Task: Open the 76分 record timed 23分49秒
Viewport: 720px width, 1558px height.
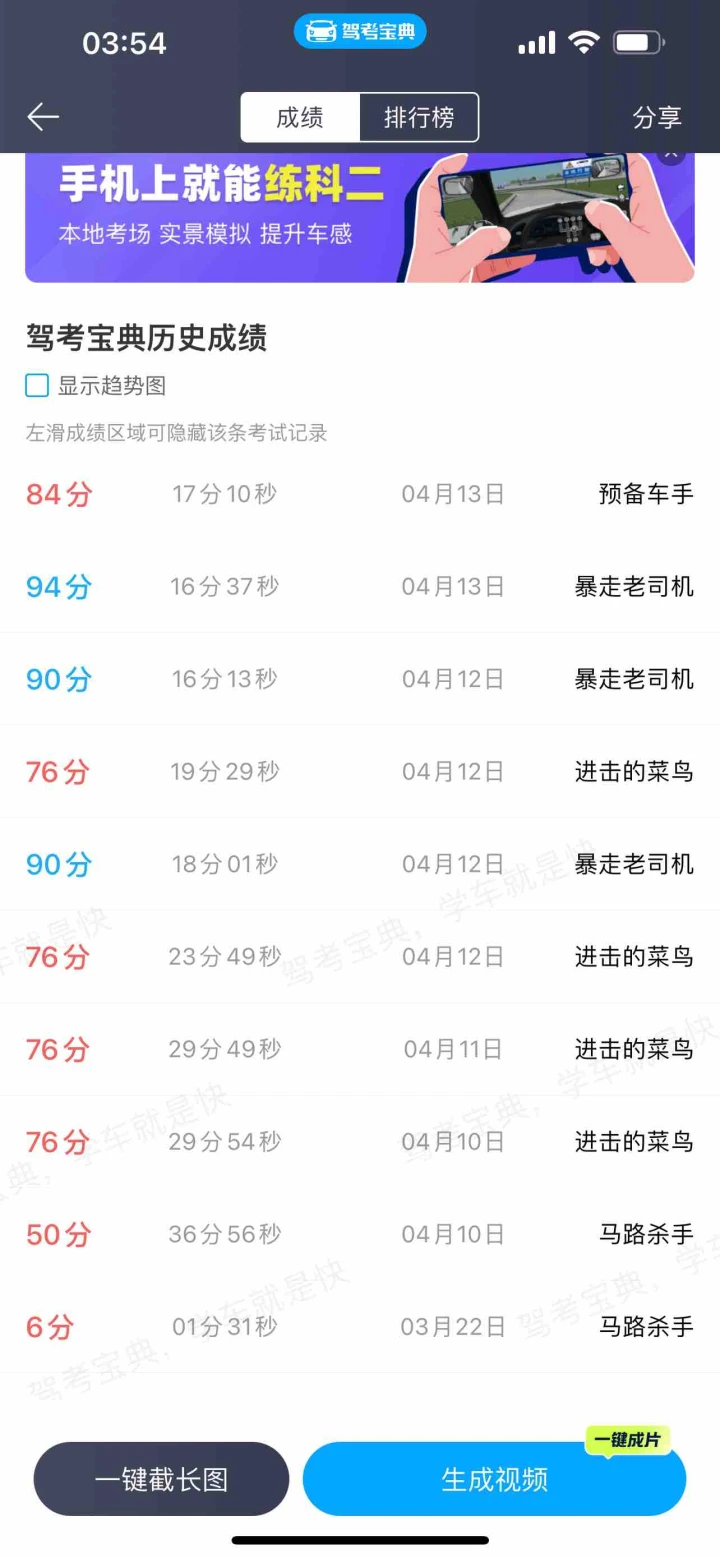Action: pyautogui.click(x=360, y=957)
